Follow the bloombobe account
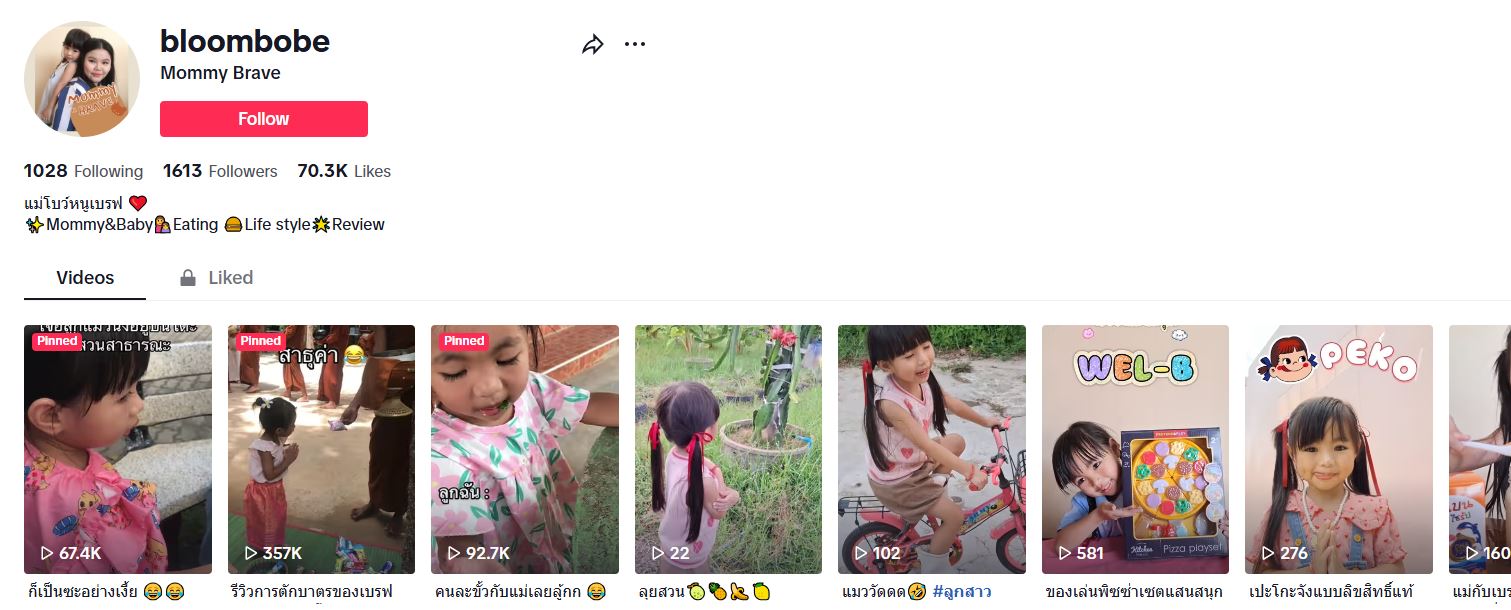This screenshot has width=1511, height=610. coord(264,119)
